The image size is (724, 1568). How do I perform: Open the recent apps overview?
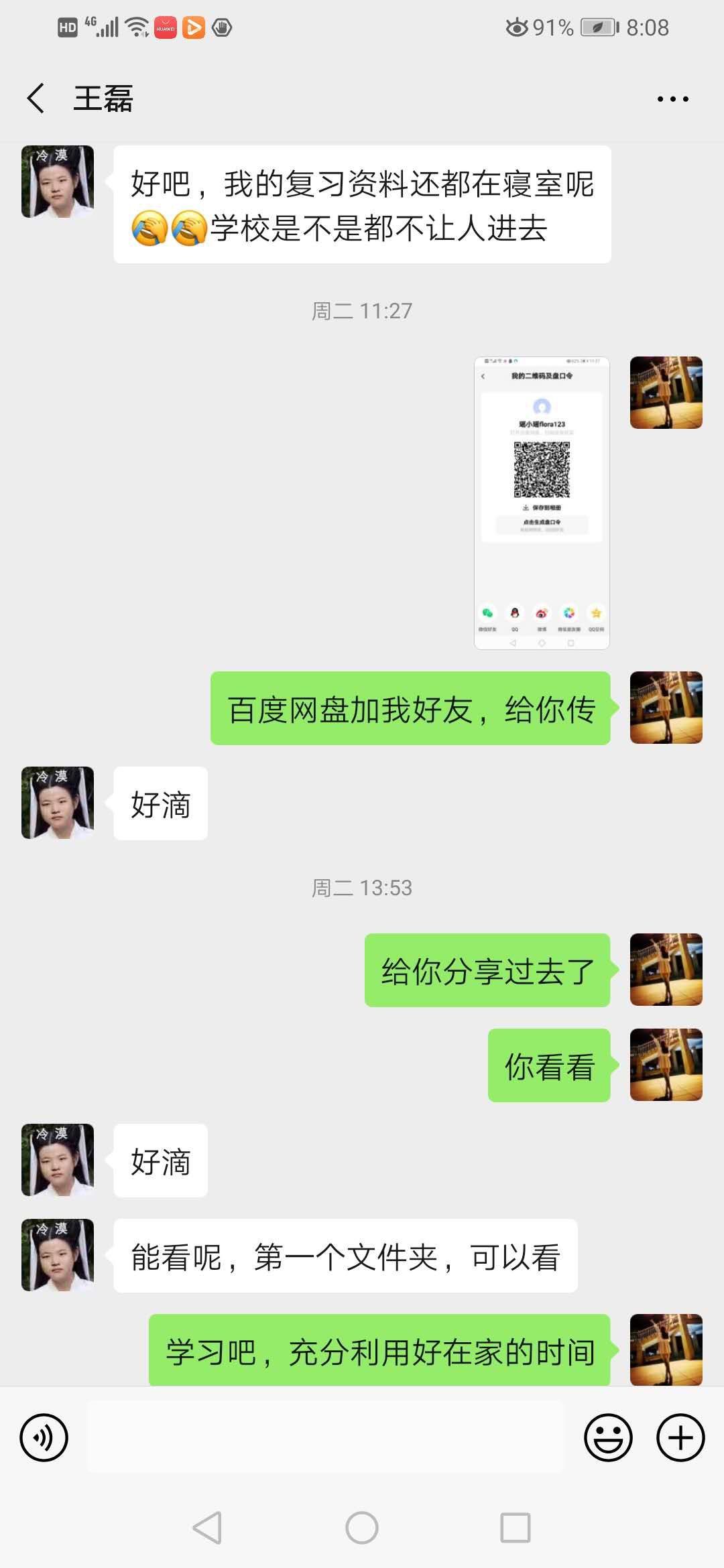(515, 1528)
